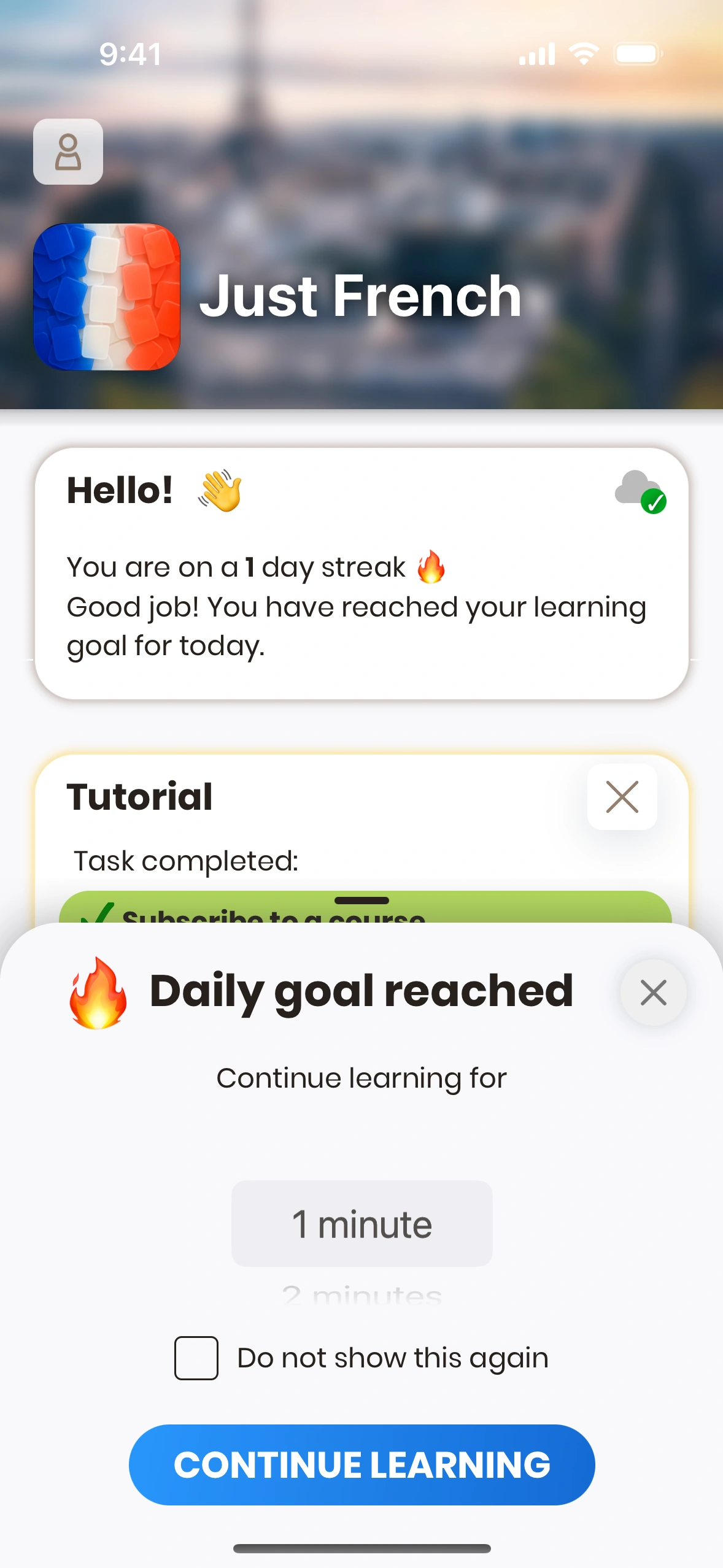The height and width of the screenshot is (1568, 723).
Task: Close the Tutorial card
Action: point(622,796)
